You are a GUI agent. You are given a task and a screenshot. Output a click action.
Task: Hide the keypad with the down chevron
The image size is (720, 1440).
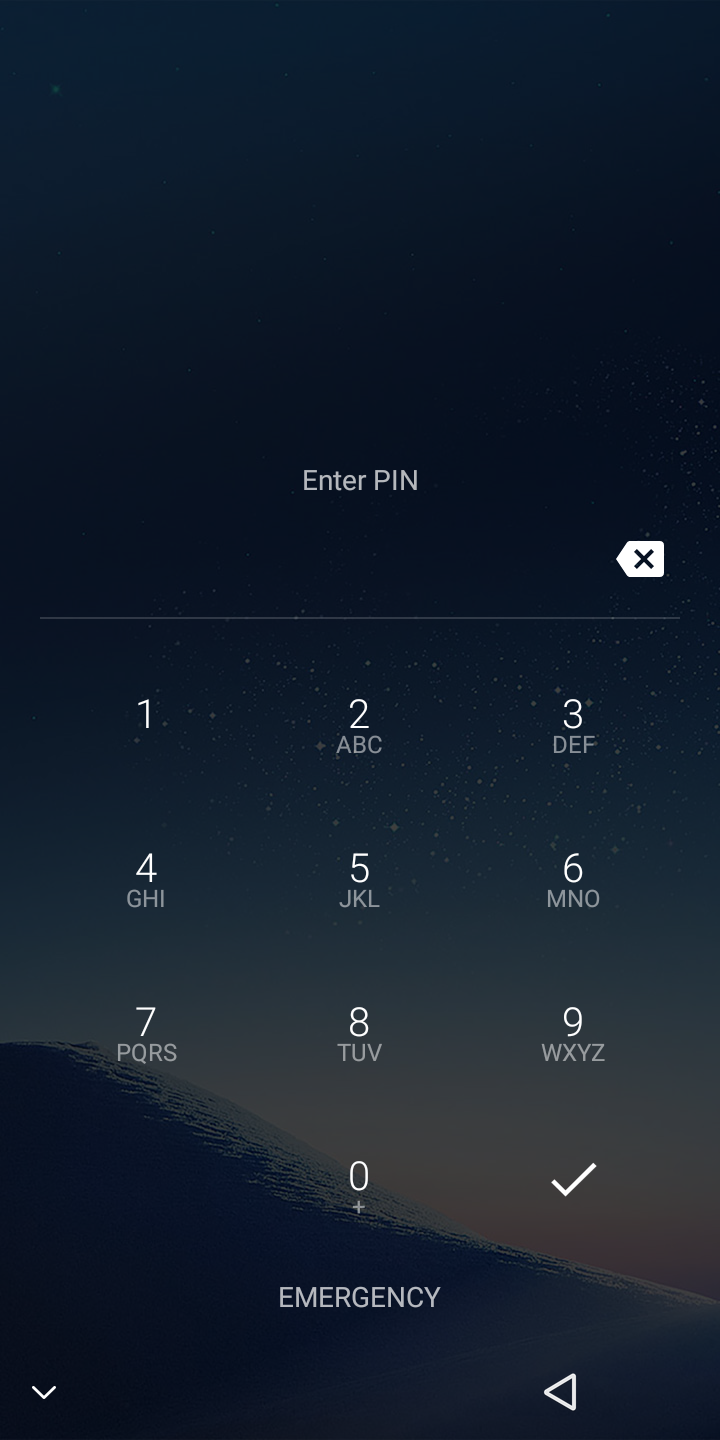[x=44, y=1392]
